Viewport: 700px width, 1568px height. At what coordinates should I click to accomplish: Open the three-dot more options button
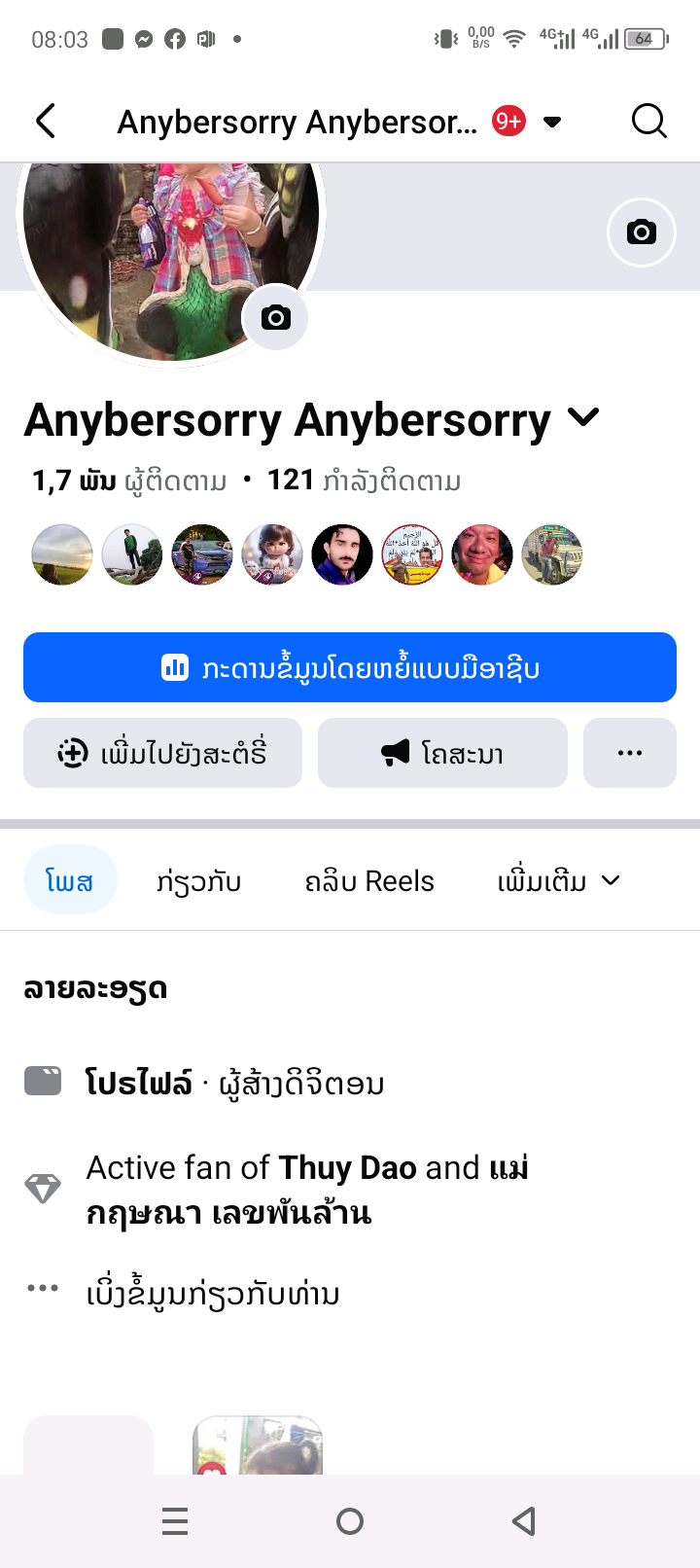click(629, 753)
